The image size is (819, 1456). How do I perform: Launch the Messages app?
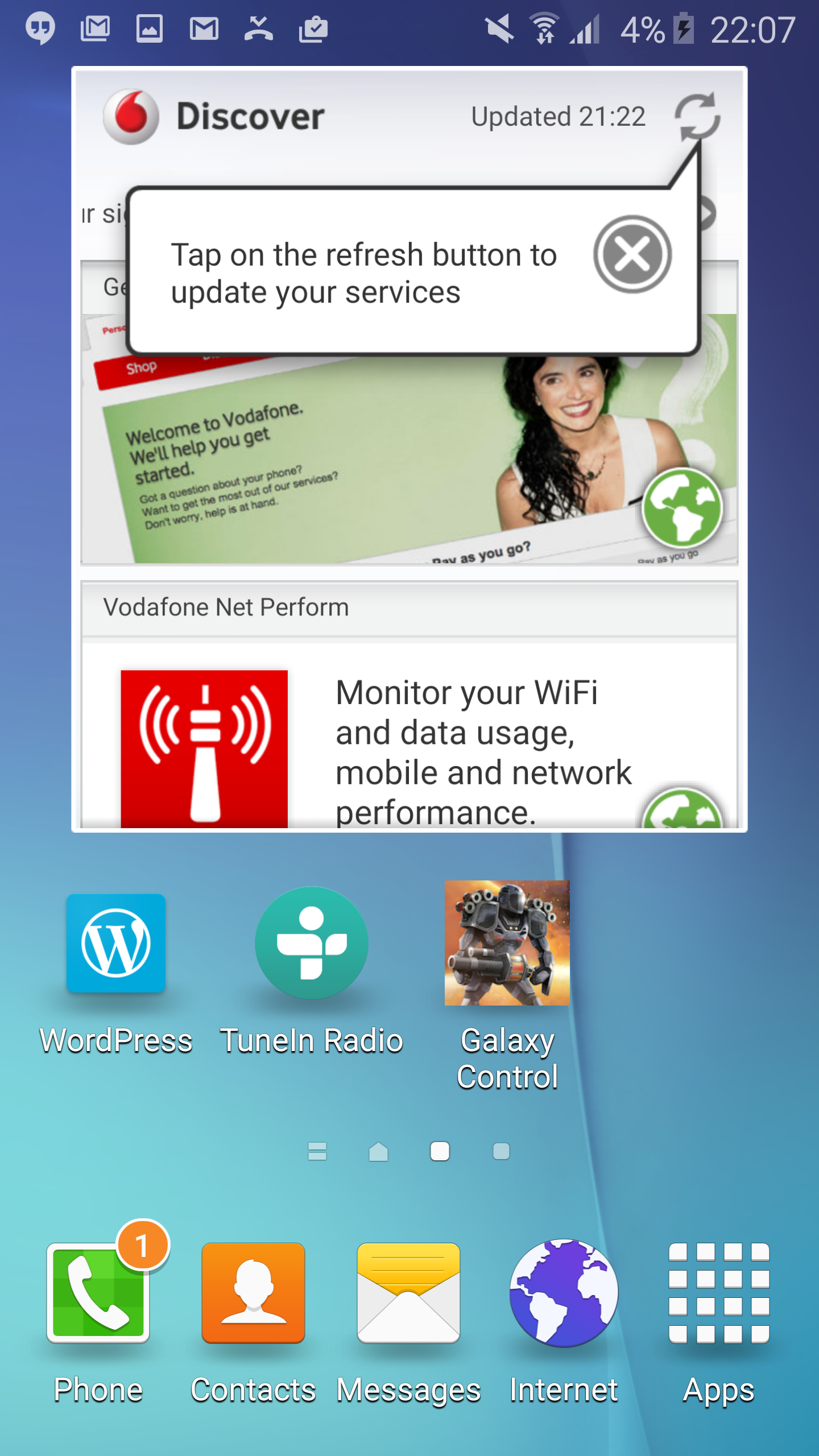(408, 1321)
